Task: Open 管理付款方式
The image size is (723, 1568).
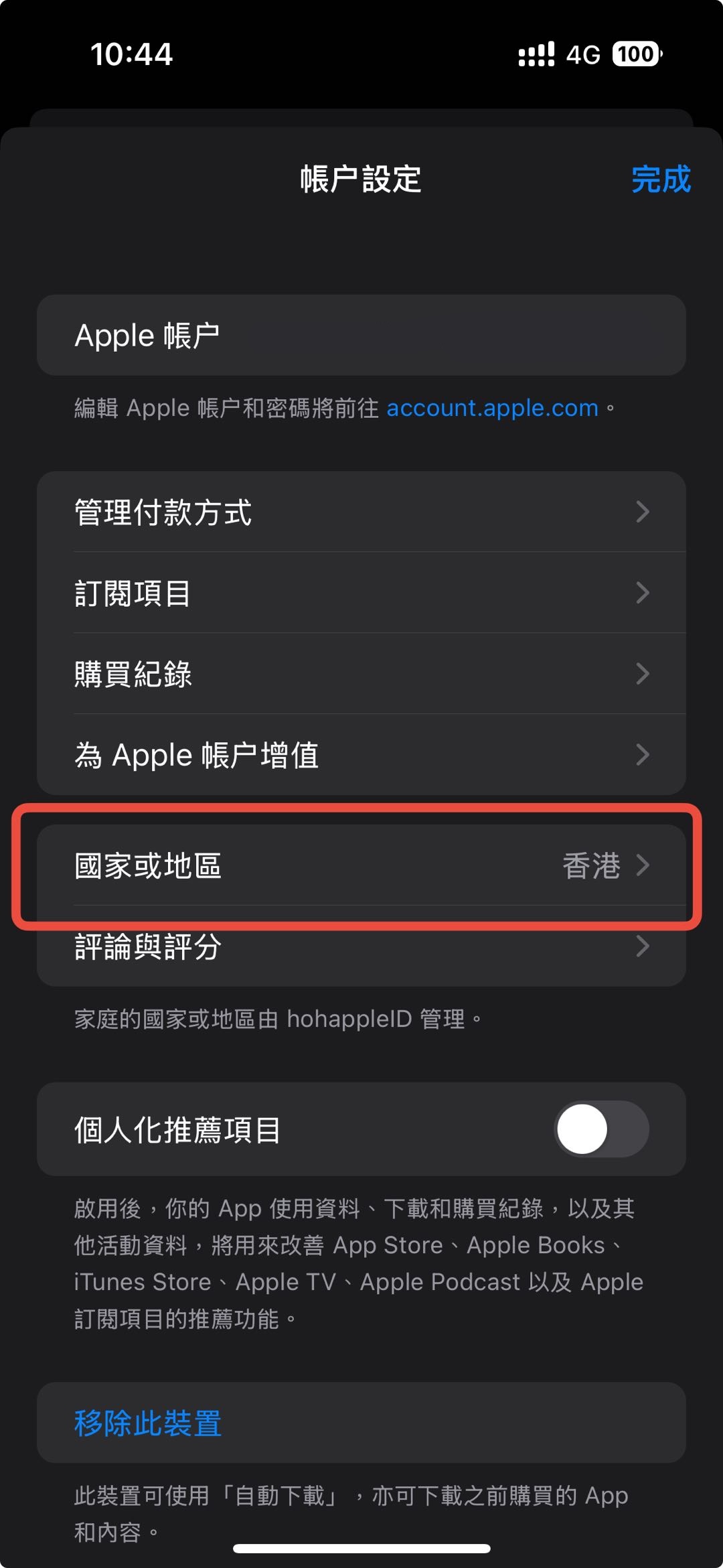Action: [361, 512]
